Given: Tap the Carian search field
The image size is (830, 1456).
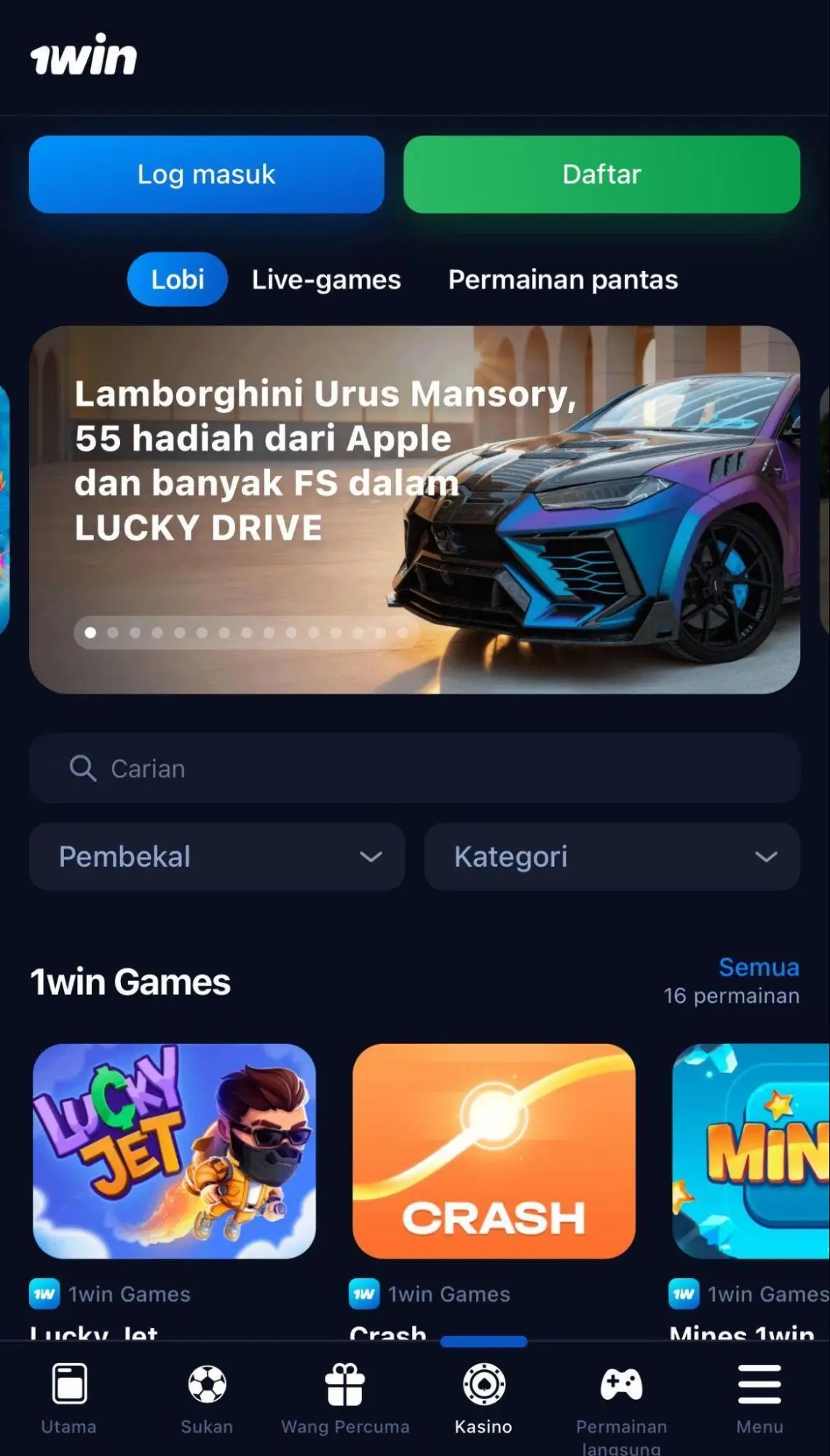Looking at the screenshot, I should tap(414, 768).
